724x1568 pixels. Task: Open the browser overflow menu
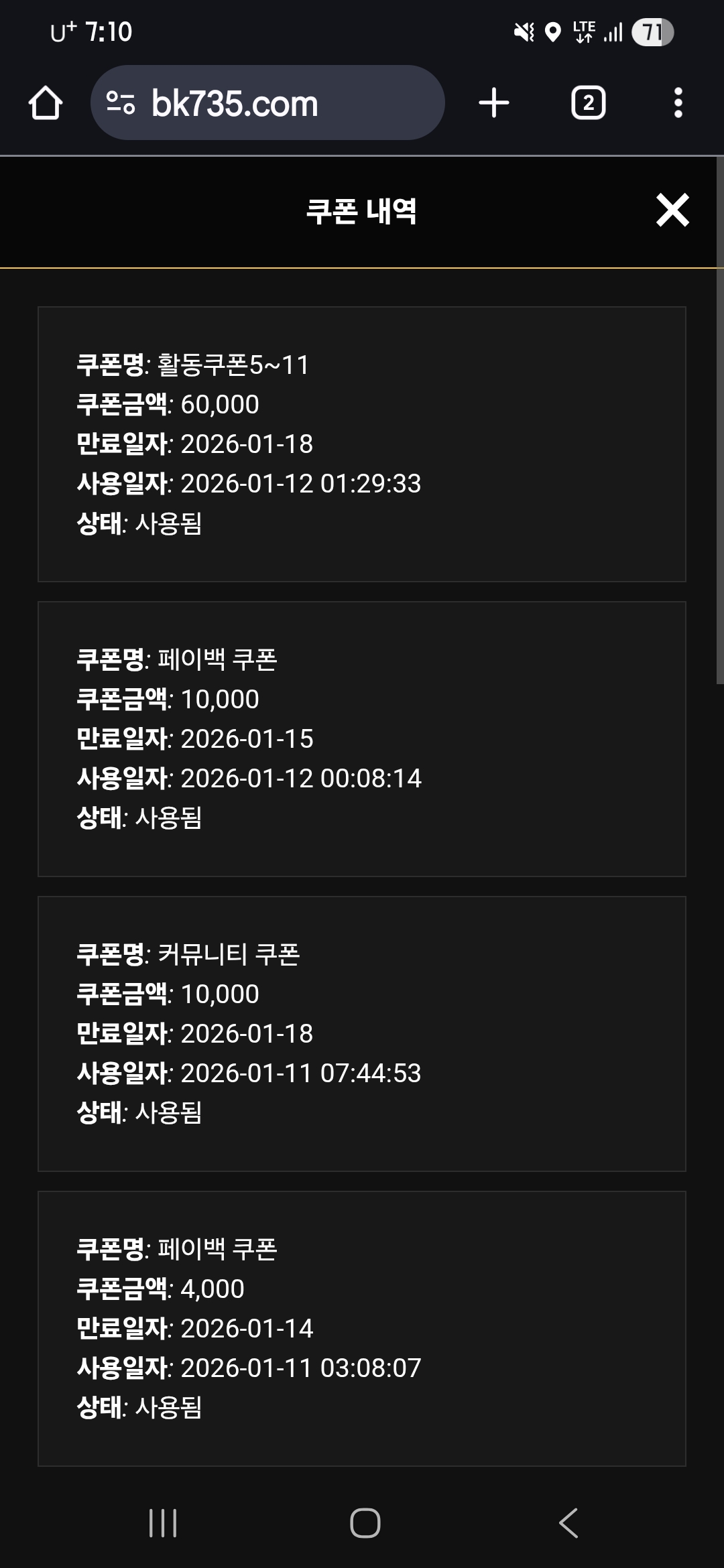point(678,103)
